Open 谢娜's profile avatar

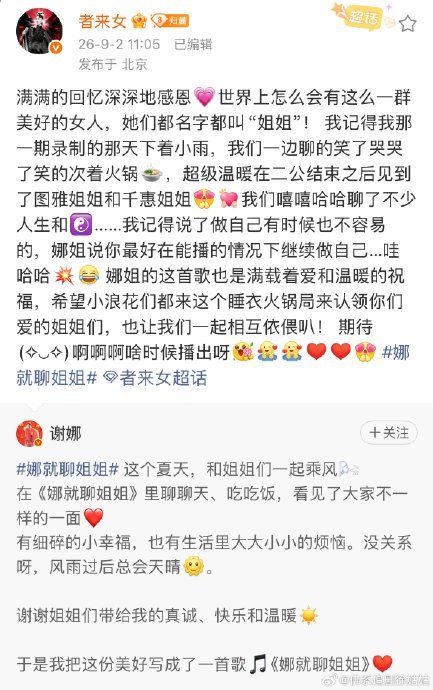point(29,433)
